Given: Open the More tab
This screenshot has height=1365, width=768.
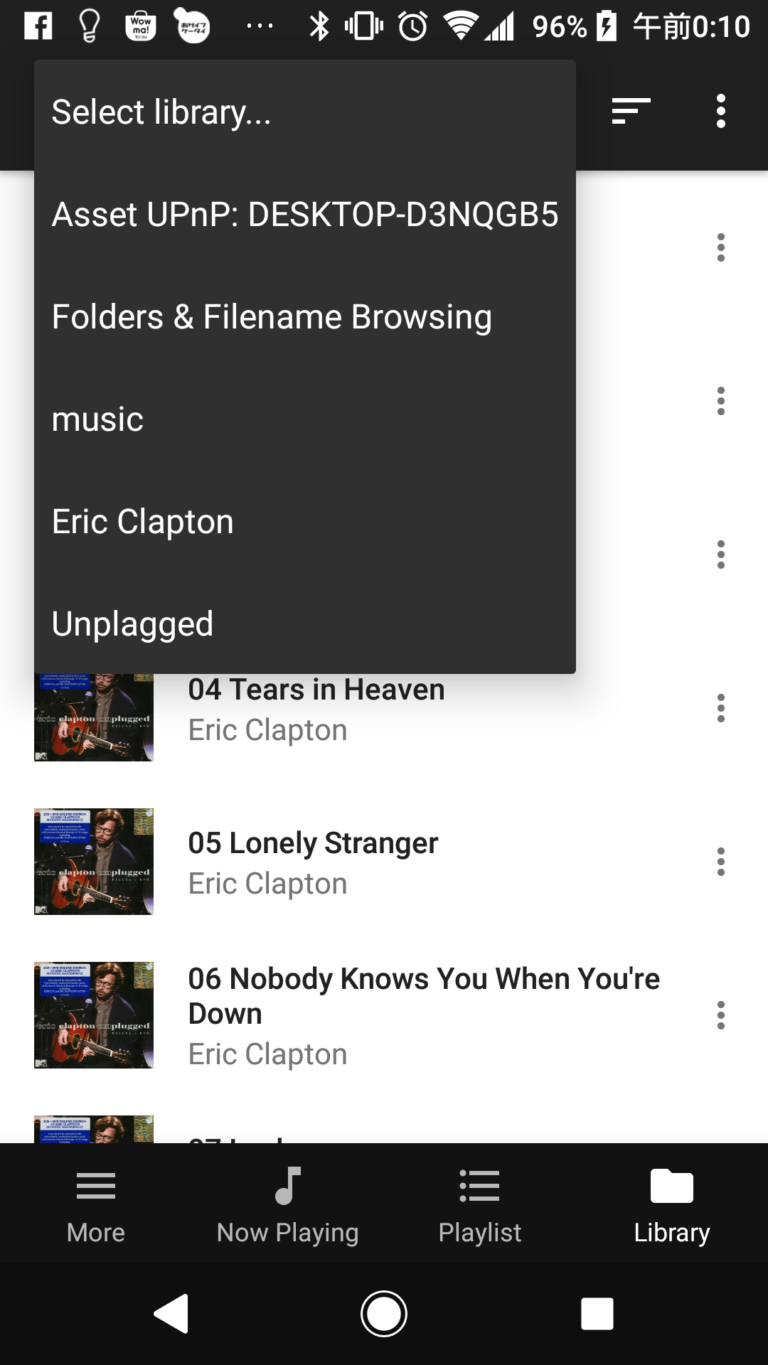Looking at the screenshot, I should (96, 1205).
